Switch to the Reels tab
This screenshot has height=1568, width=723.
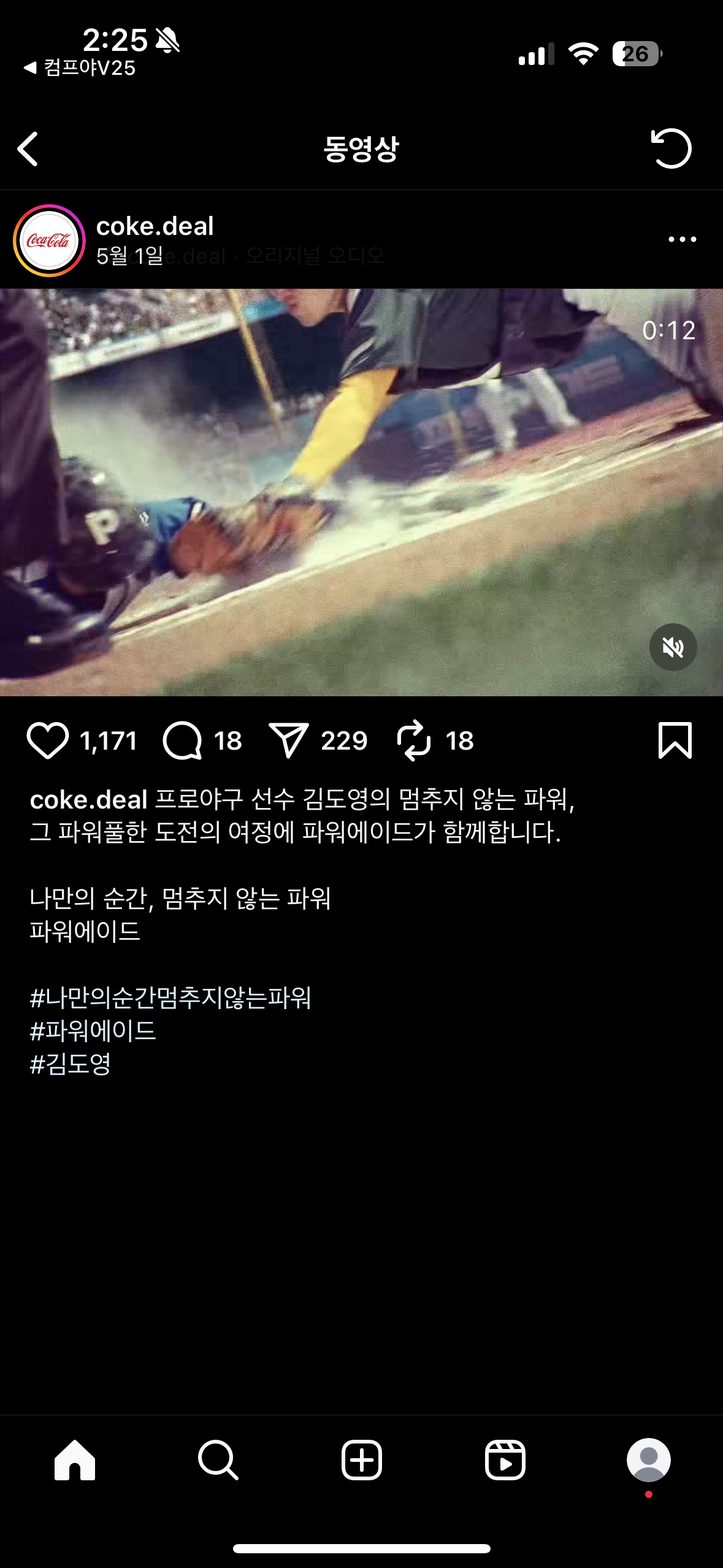(505, 1460)
